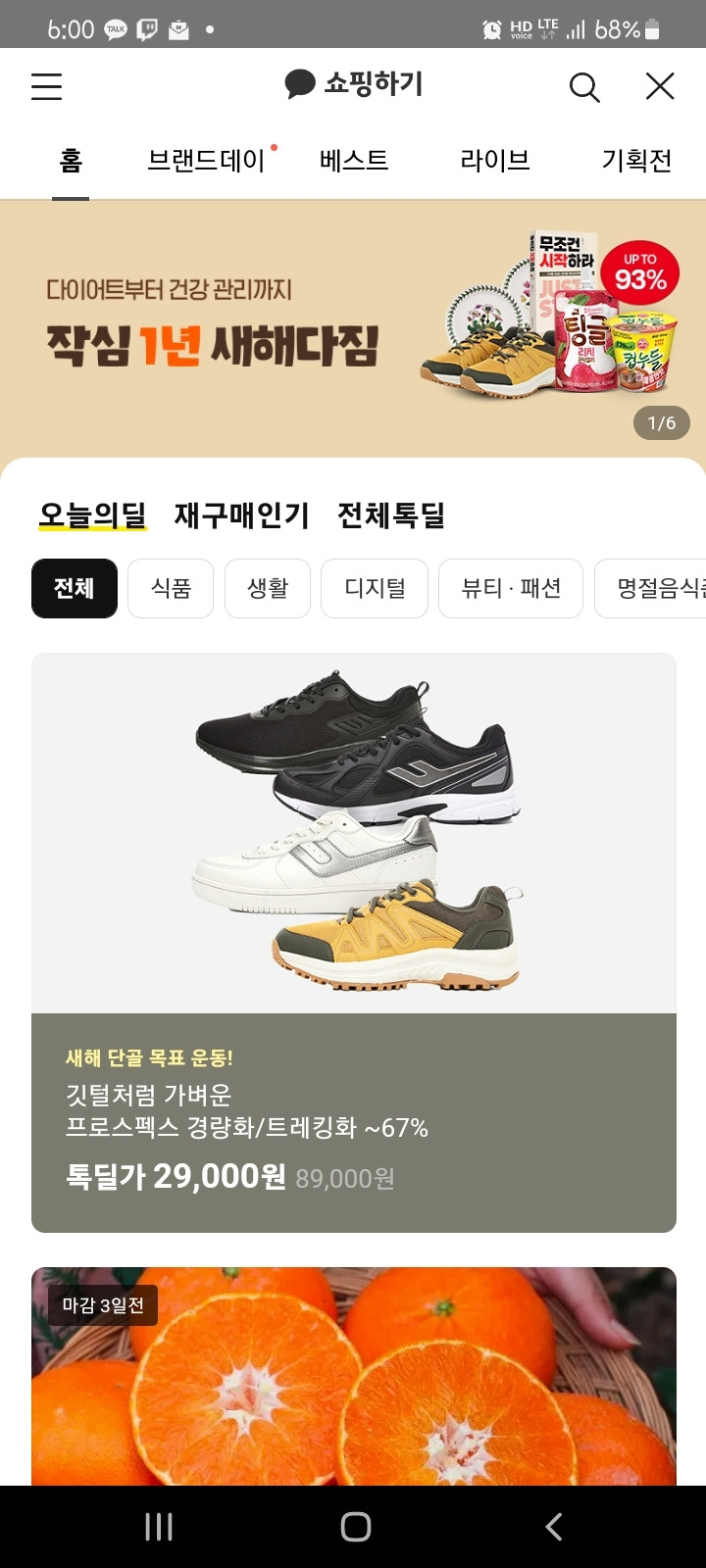Switch to the 재구매인기 section

click(x=241, y=515)
